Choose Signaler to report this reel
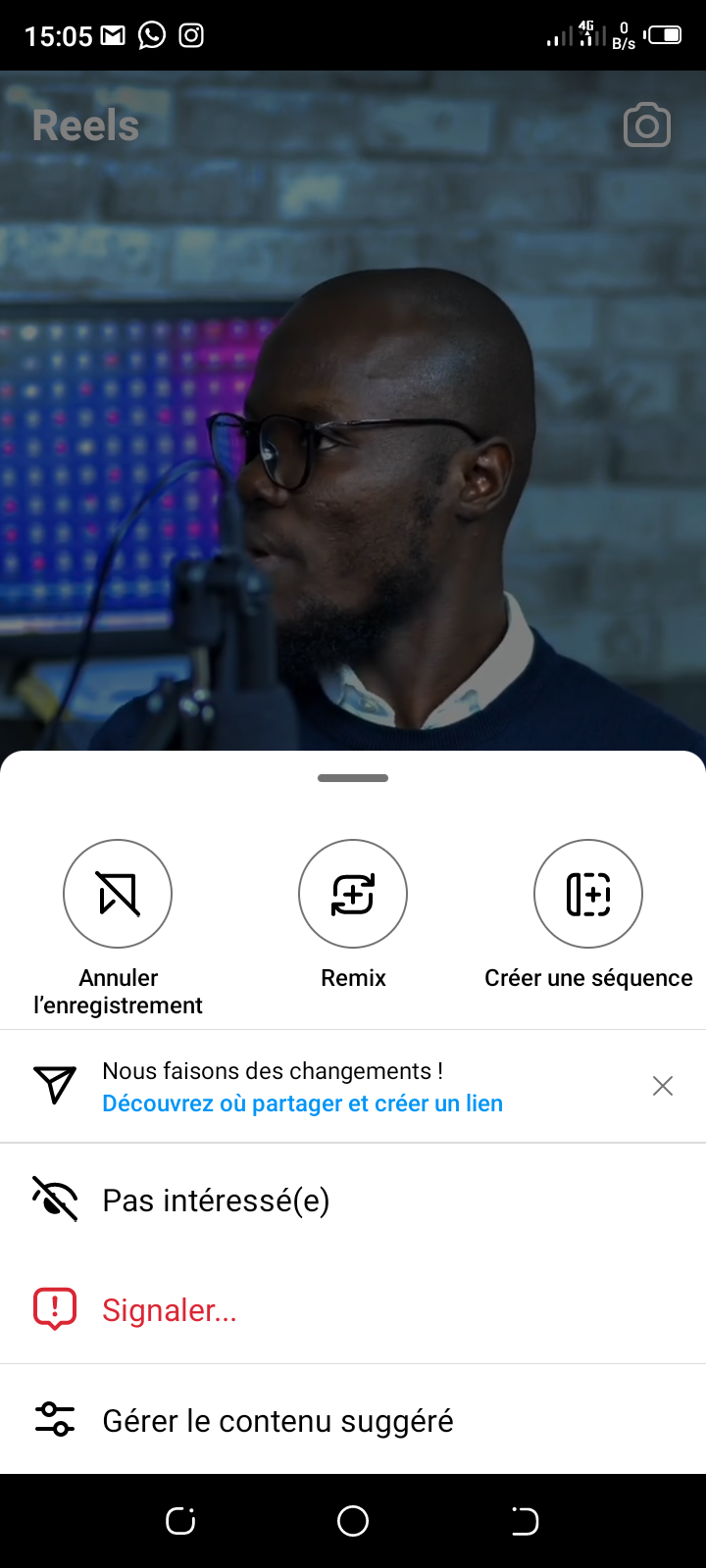The height and width of the screenshot is (1568, 706). pyautogui.click(x=169, y=1310)
